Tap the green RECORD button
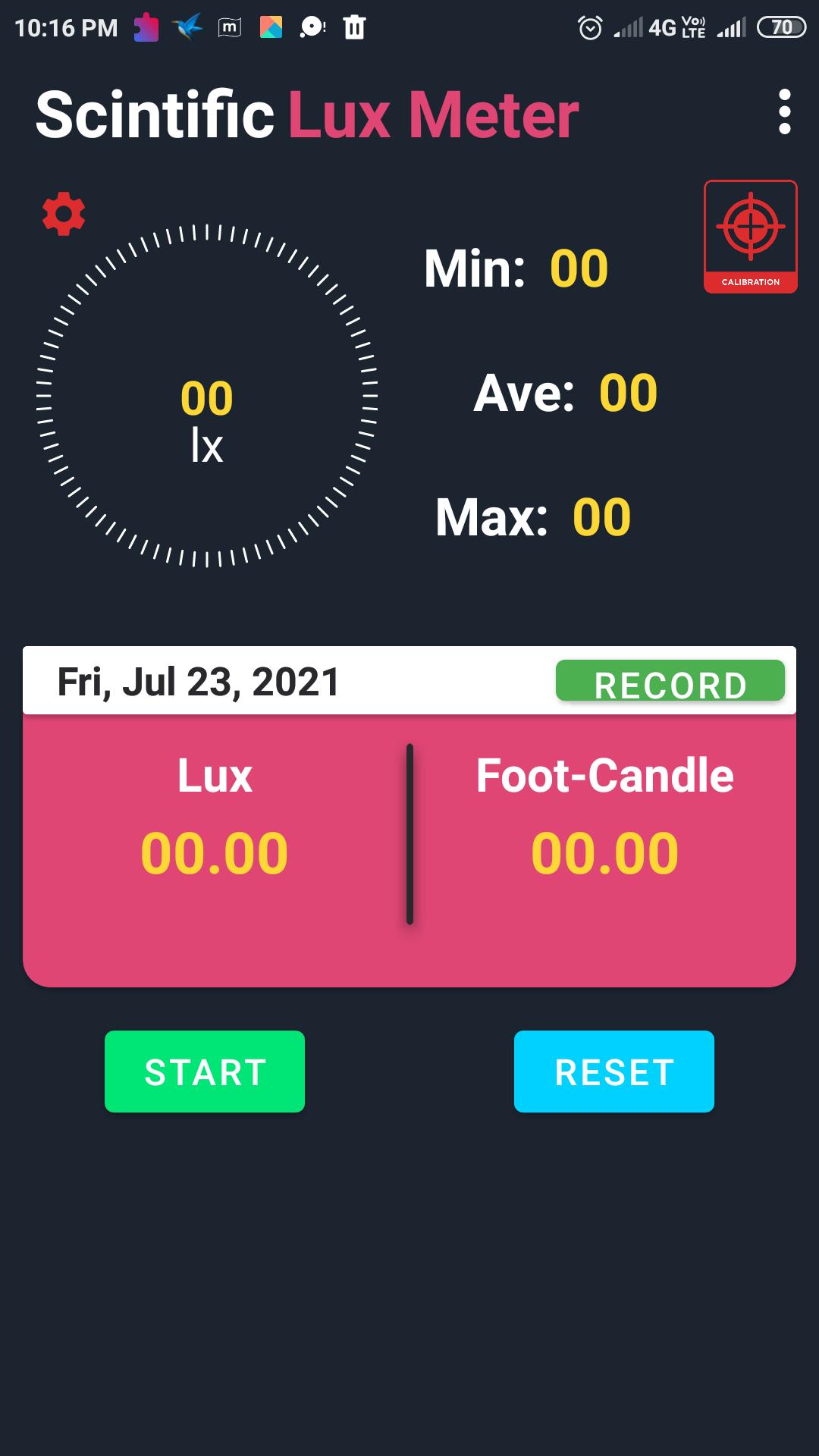 tap(670, 681)
